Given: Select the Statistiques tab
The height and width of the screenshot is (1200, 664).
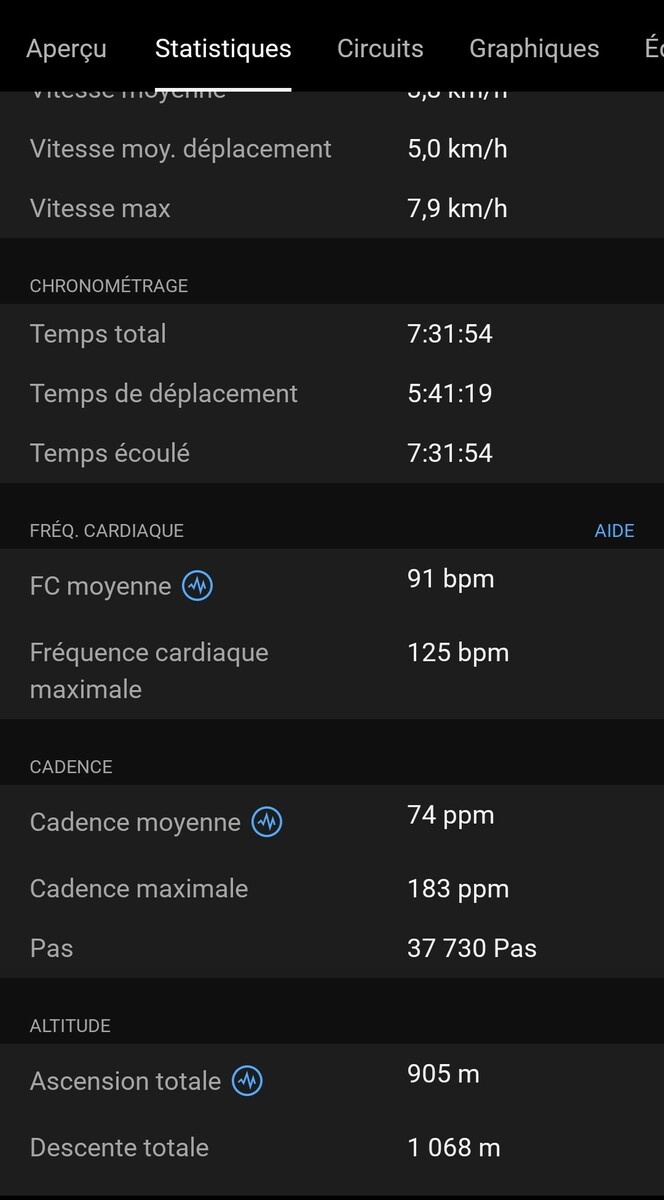Looking at the screenshot, I should [223, 48].
